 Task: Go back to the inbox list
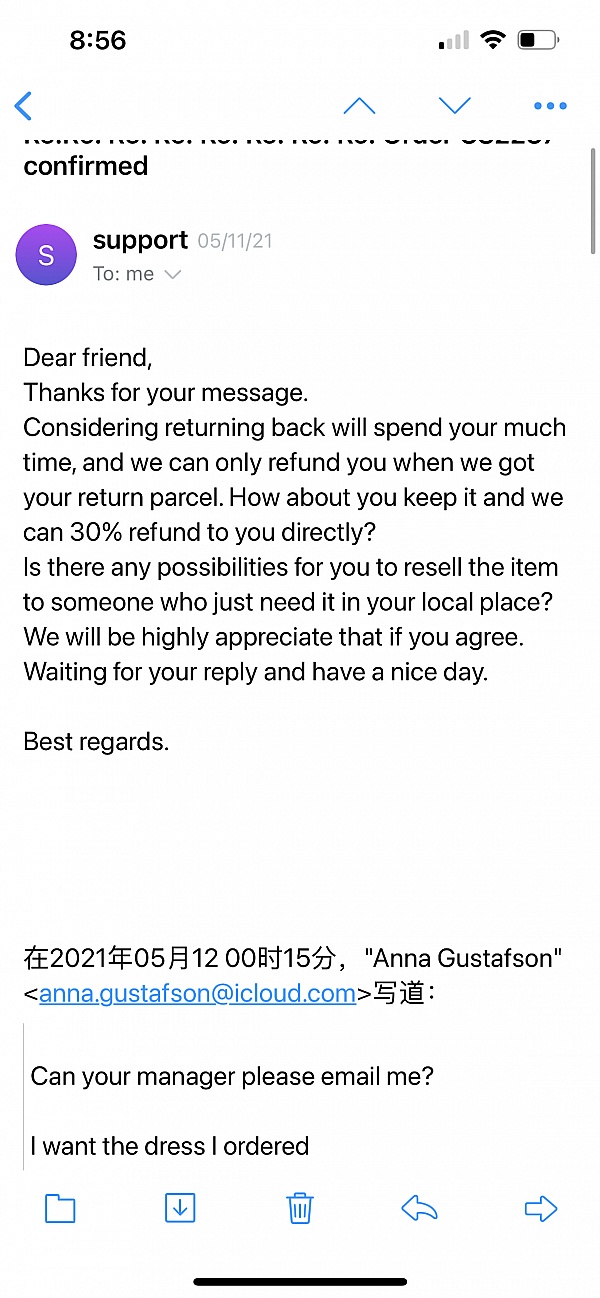(x=24, y=105)
